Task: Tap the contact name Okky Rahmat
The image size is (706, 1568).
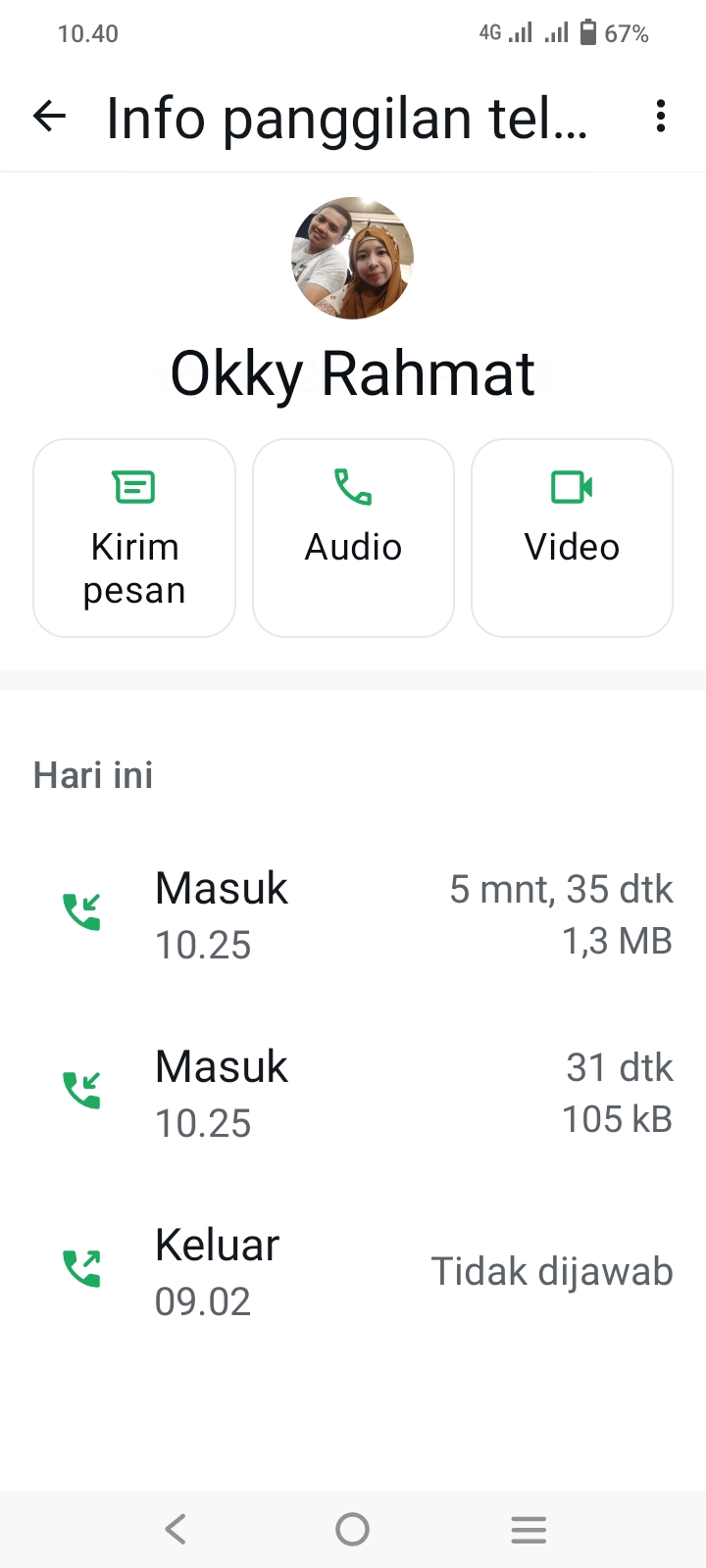Action: coord(352,372)
